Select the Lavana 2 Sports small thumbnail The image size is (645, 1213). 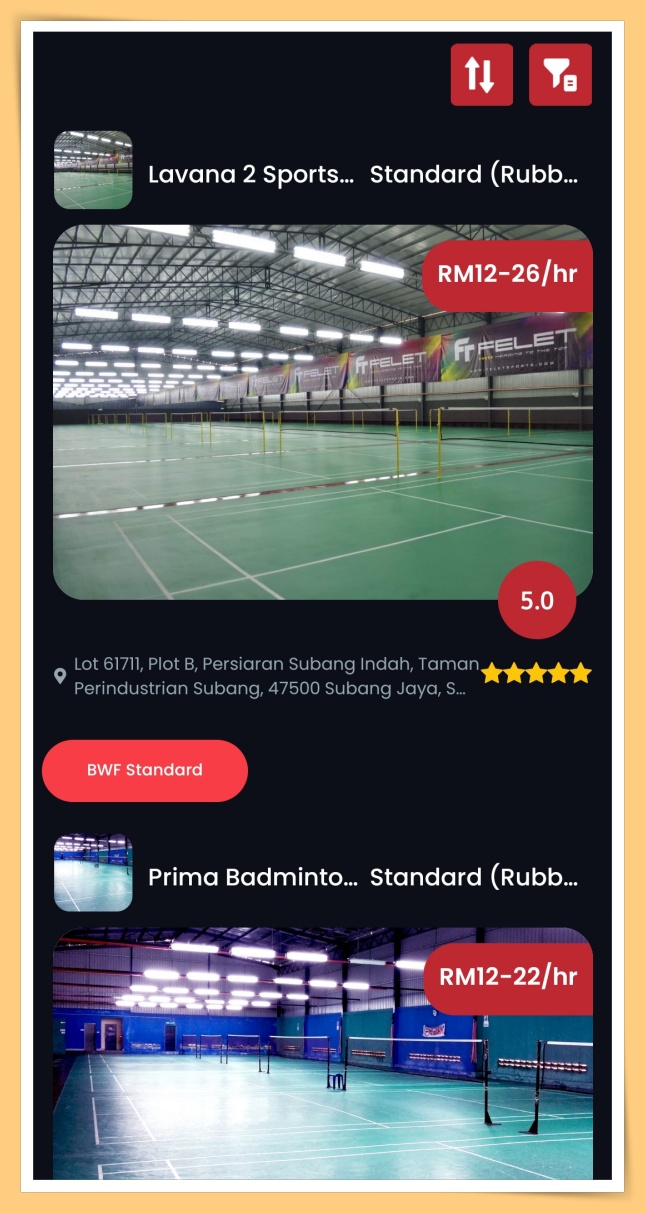coord(93,170)
